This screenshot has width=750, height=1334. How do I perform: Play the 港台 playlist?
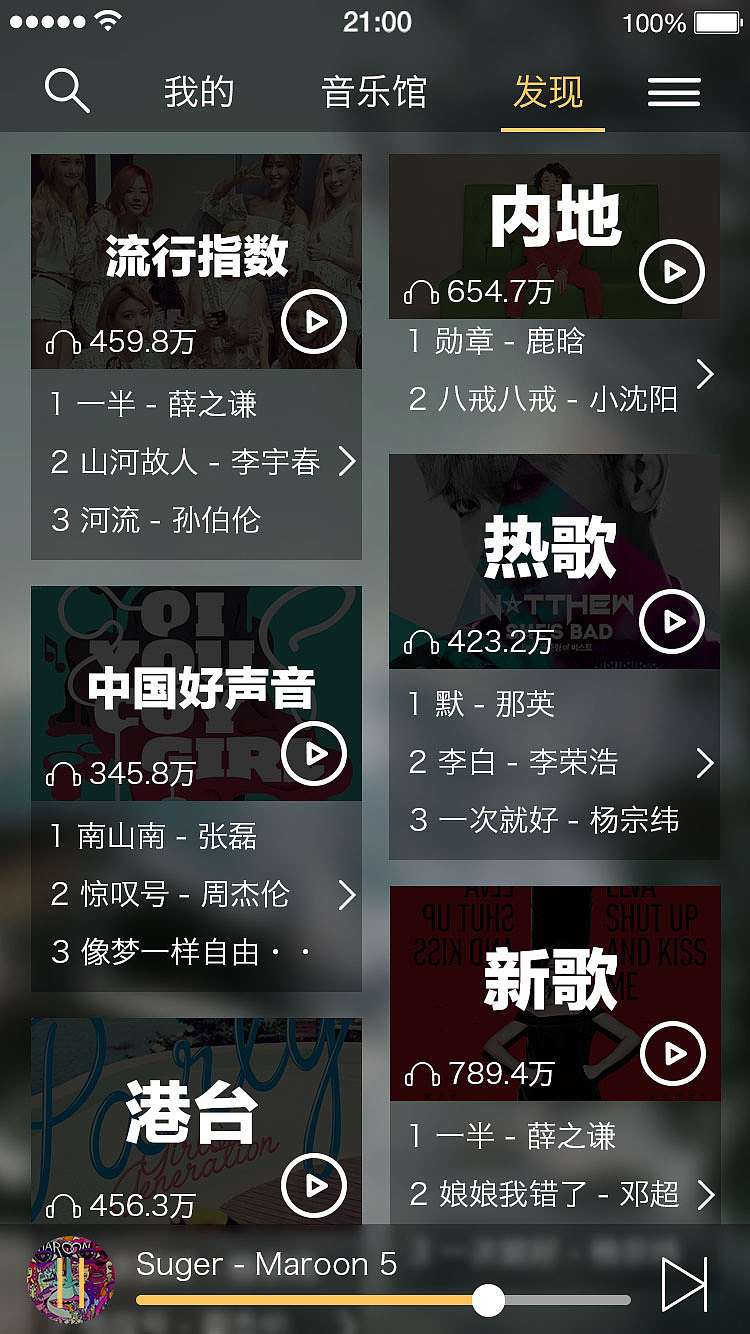(x=313, y=1187)
